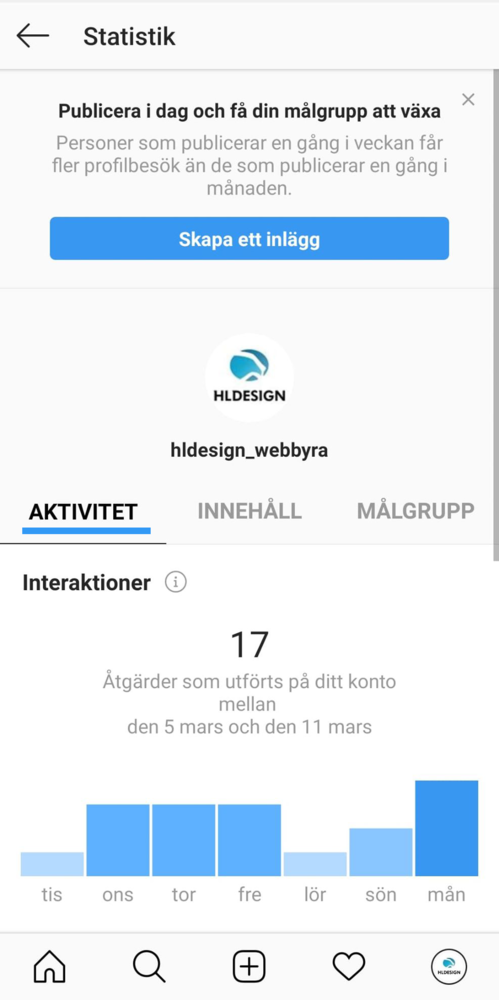Open the home feed tab
Screen dimensions: 499x1000
point(50,966)
